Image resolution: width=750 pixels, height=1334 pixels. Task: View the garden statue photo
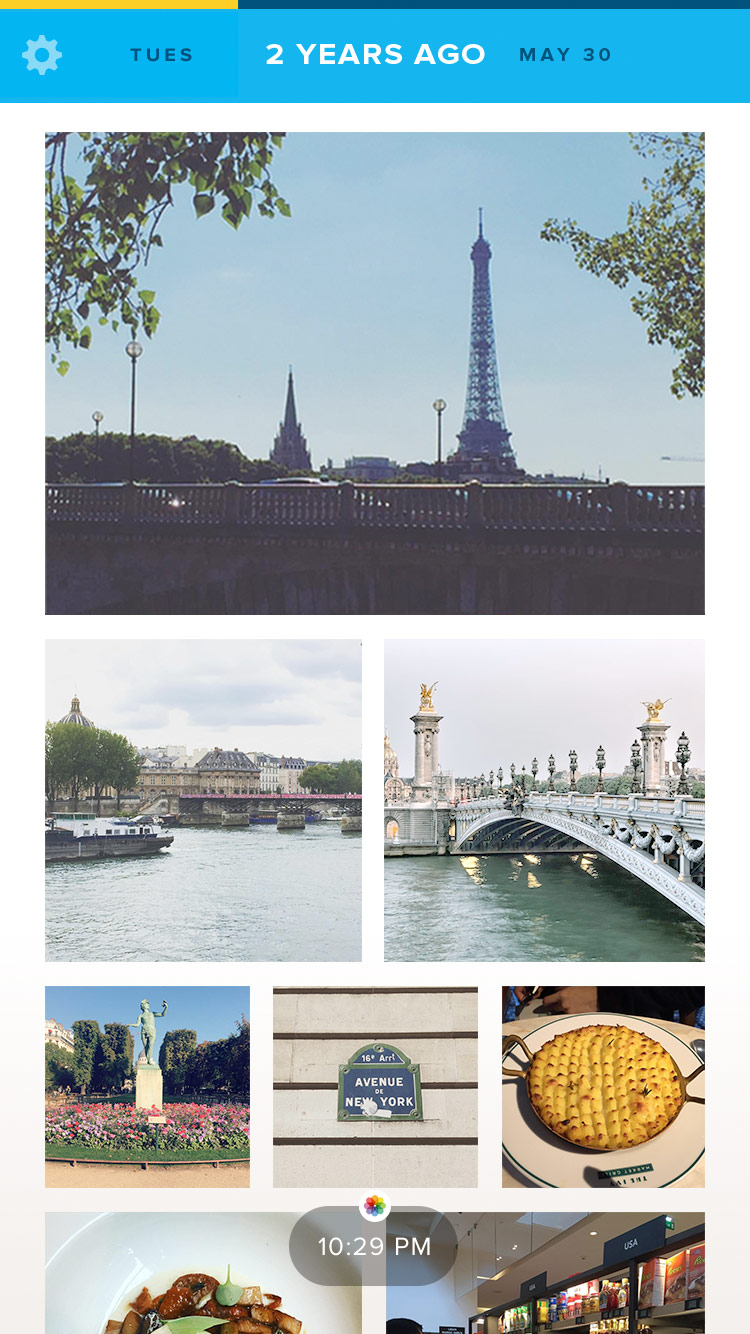[147, 1087]
